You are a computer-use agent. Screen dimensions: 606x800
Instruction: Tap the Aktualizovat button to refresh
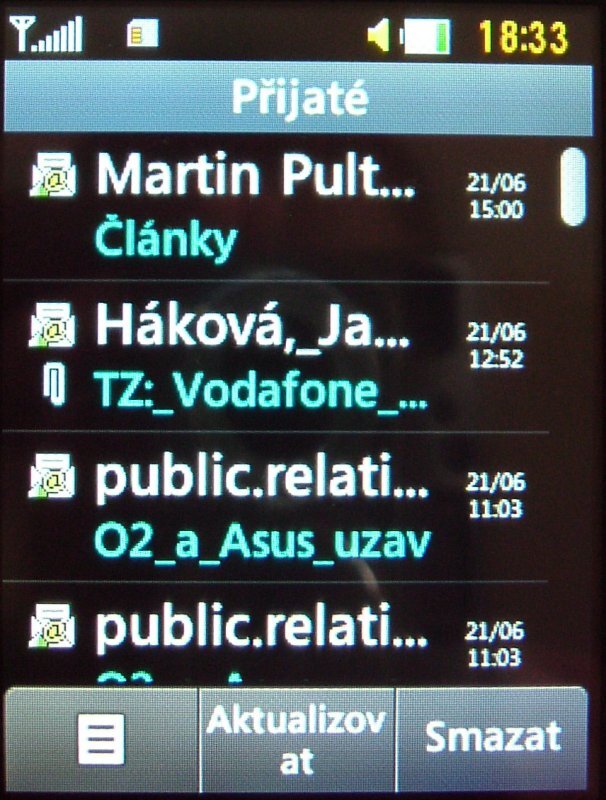pos(297,741)
